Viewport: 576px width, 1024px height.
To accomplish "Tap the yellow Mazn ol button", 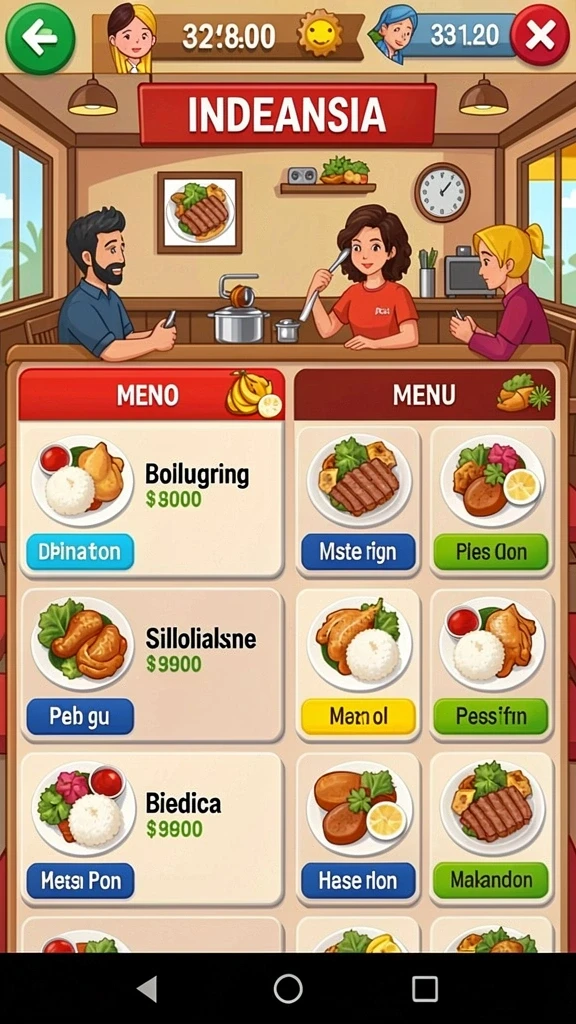I will (358, 716).
